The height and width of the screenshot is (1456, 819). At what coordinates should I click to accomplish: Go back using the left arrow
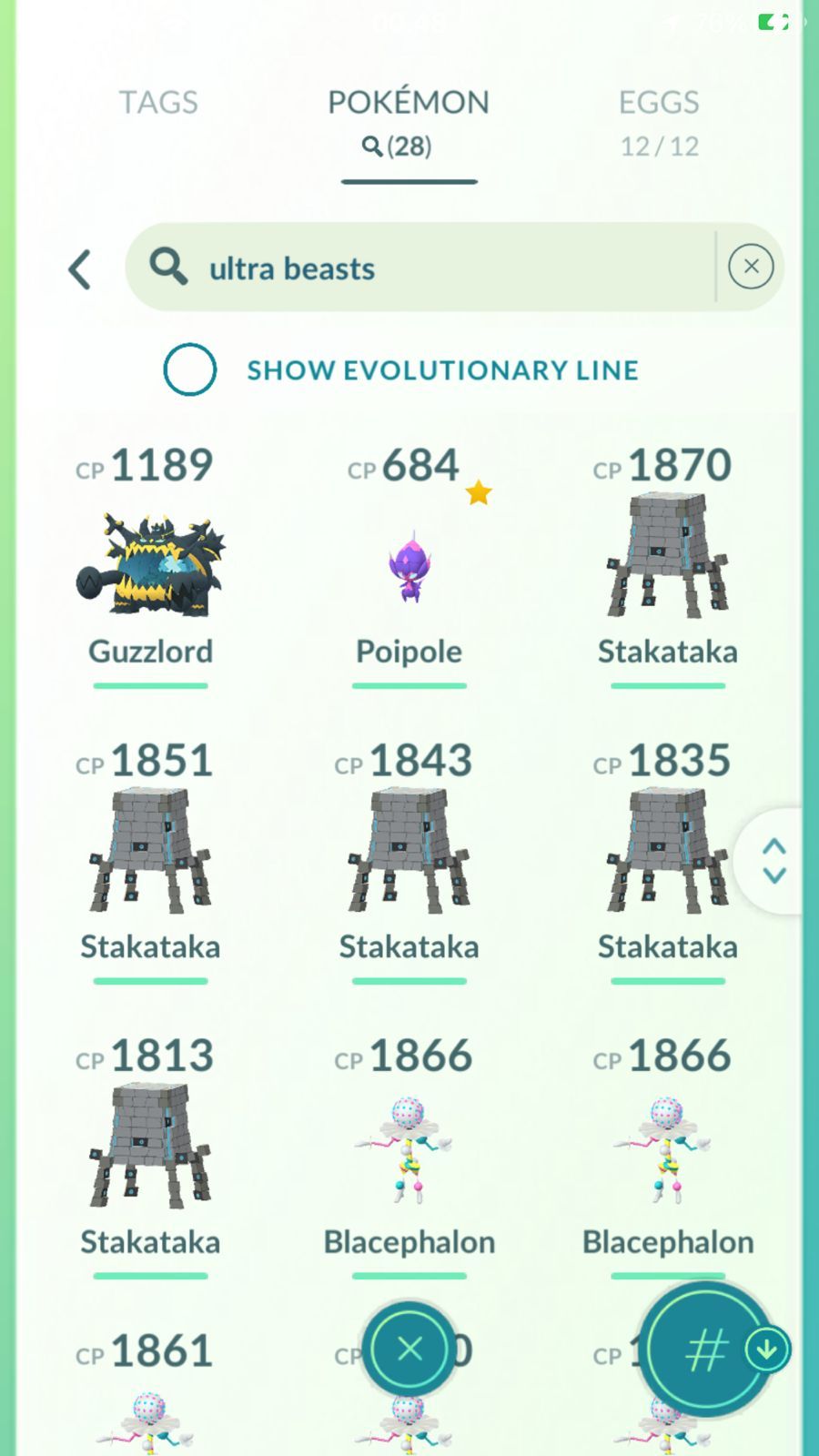tap(81, 269)
